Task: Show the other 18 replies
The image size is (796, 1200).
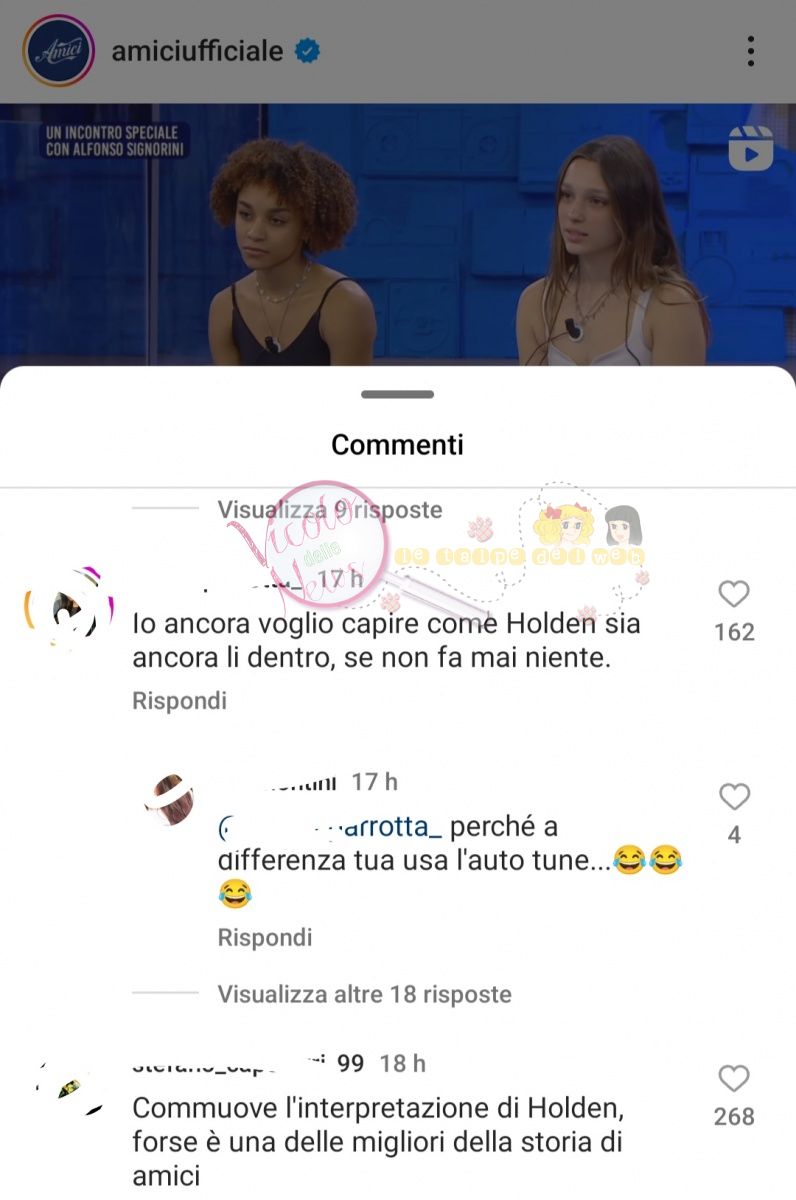Action: pos(364,994)
